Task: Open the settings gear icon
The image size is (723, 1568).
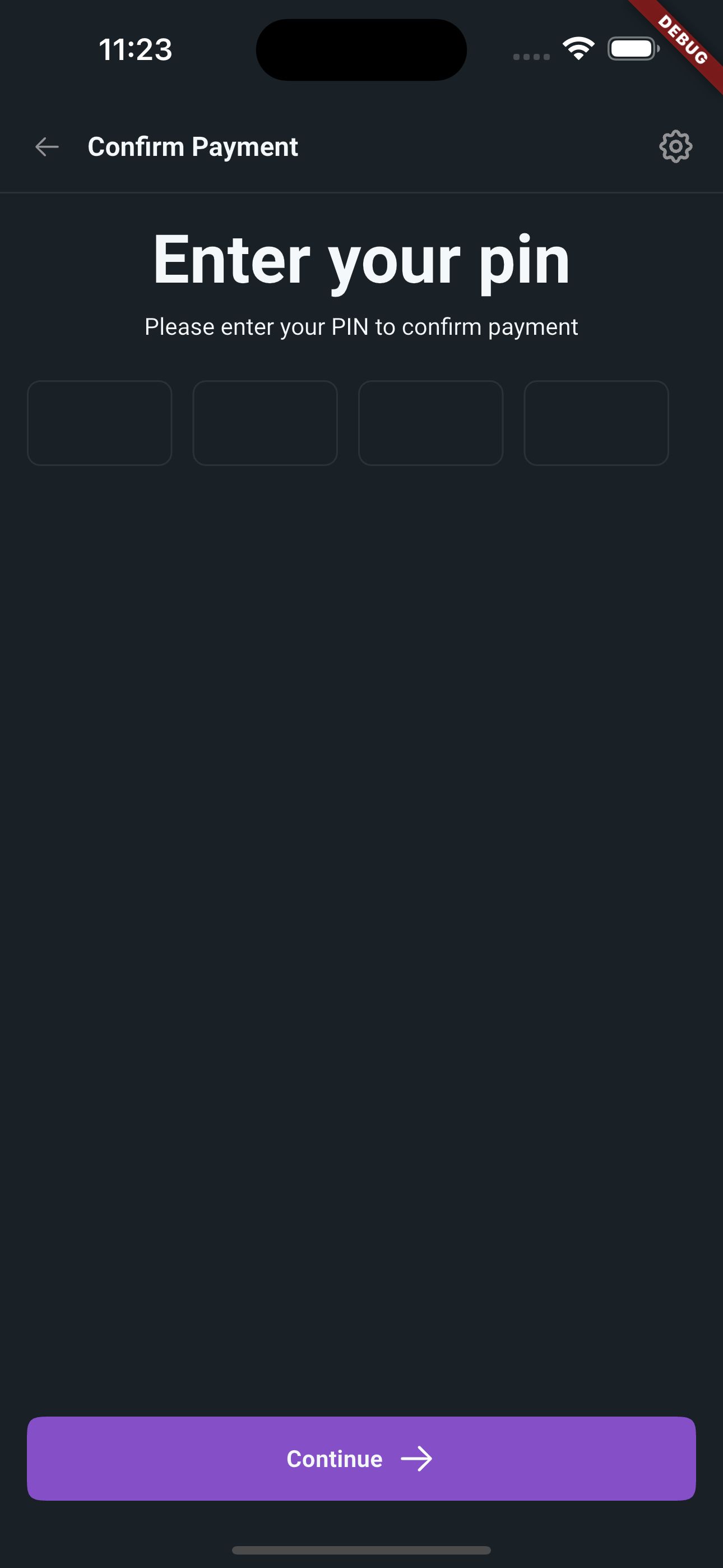Action: (675, 147)
